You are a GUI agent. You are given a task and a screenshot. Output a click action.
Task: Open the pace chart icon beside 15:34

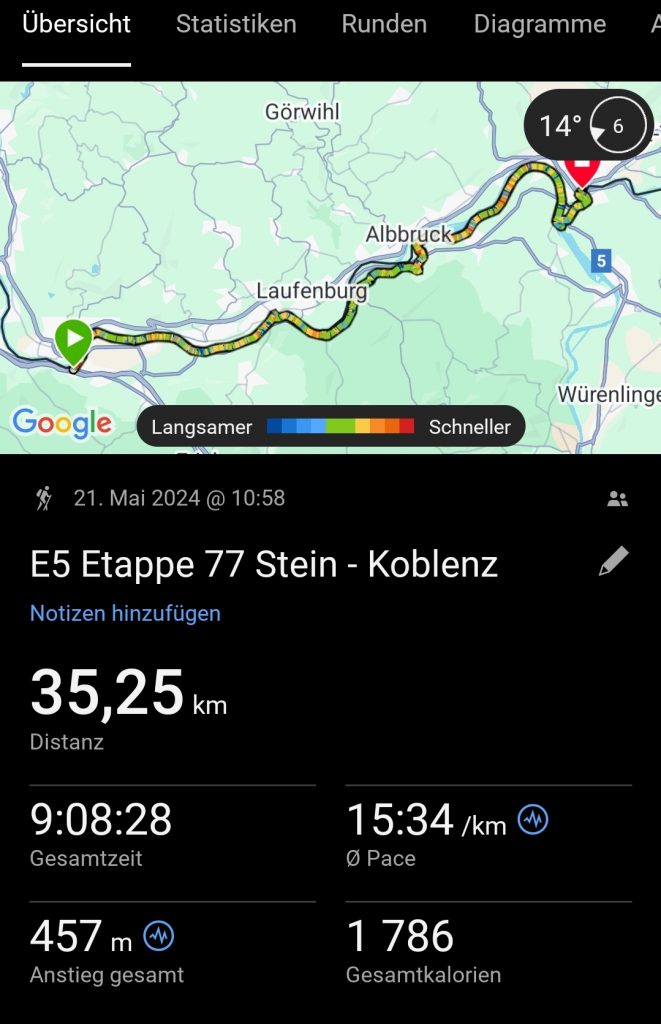pos(533,822)
